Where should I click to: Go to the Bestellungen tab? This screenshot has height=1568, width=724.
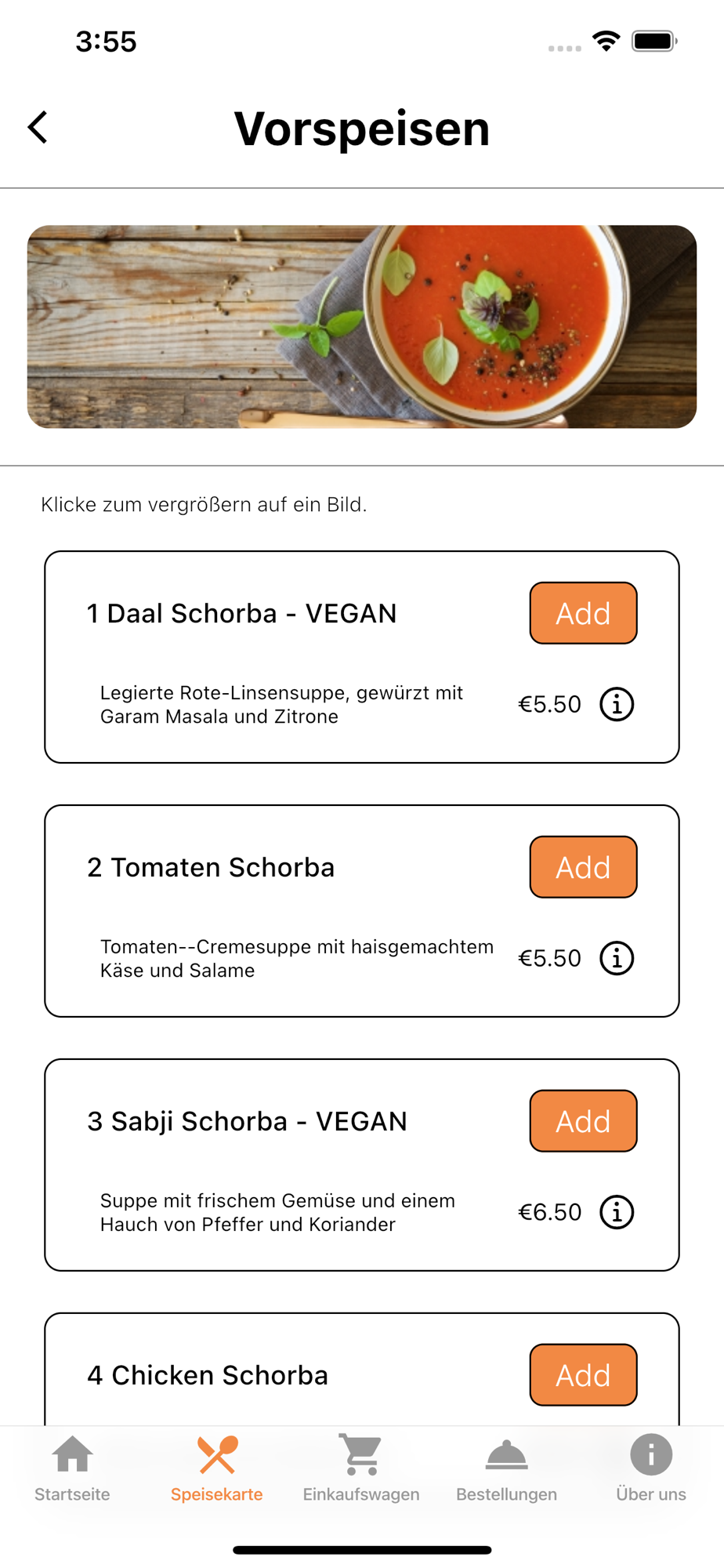point(506,1468)
